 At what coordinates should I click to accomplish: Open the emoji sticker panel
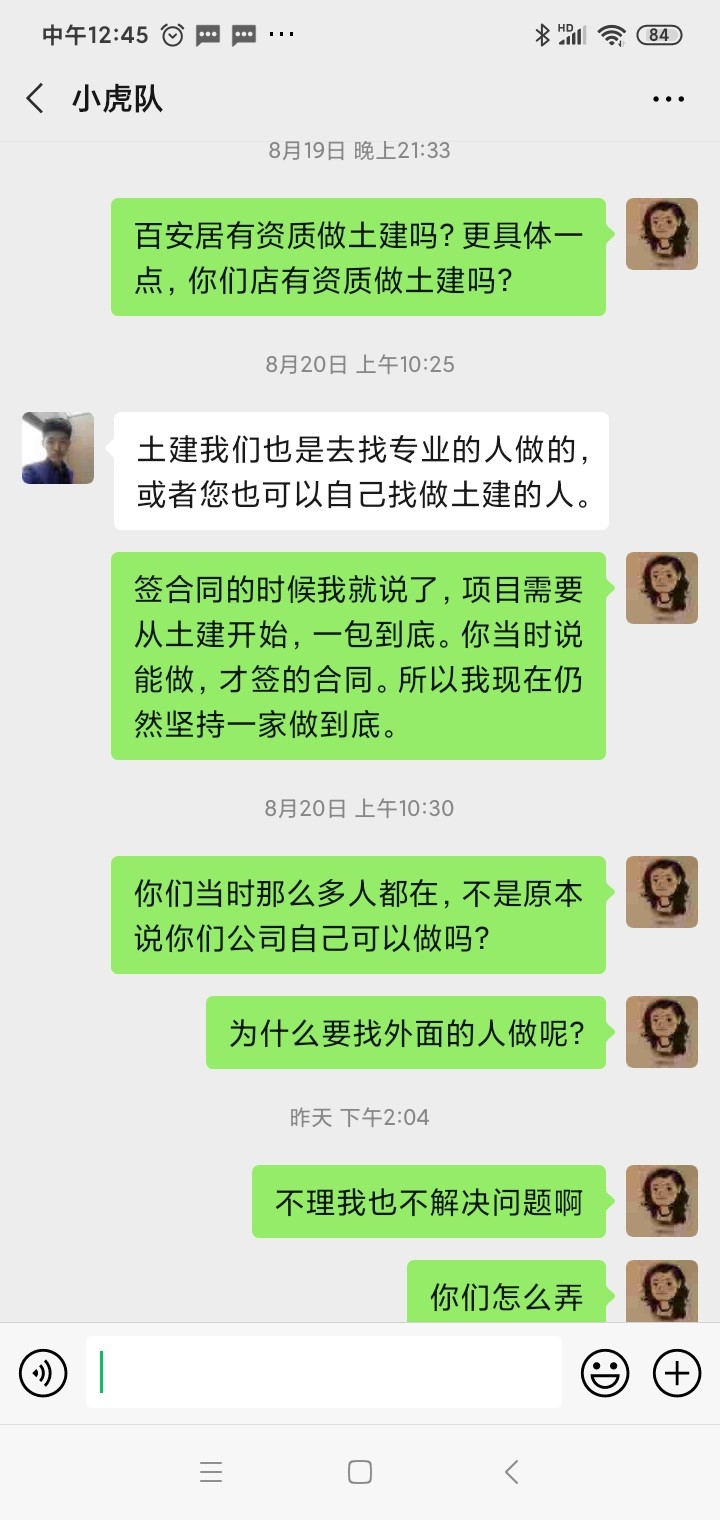point(605,1372)
